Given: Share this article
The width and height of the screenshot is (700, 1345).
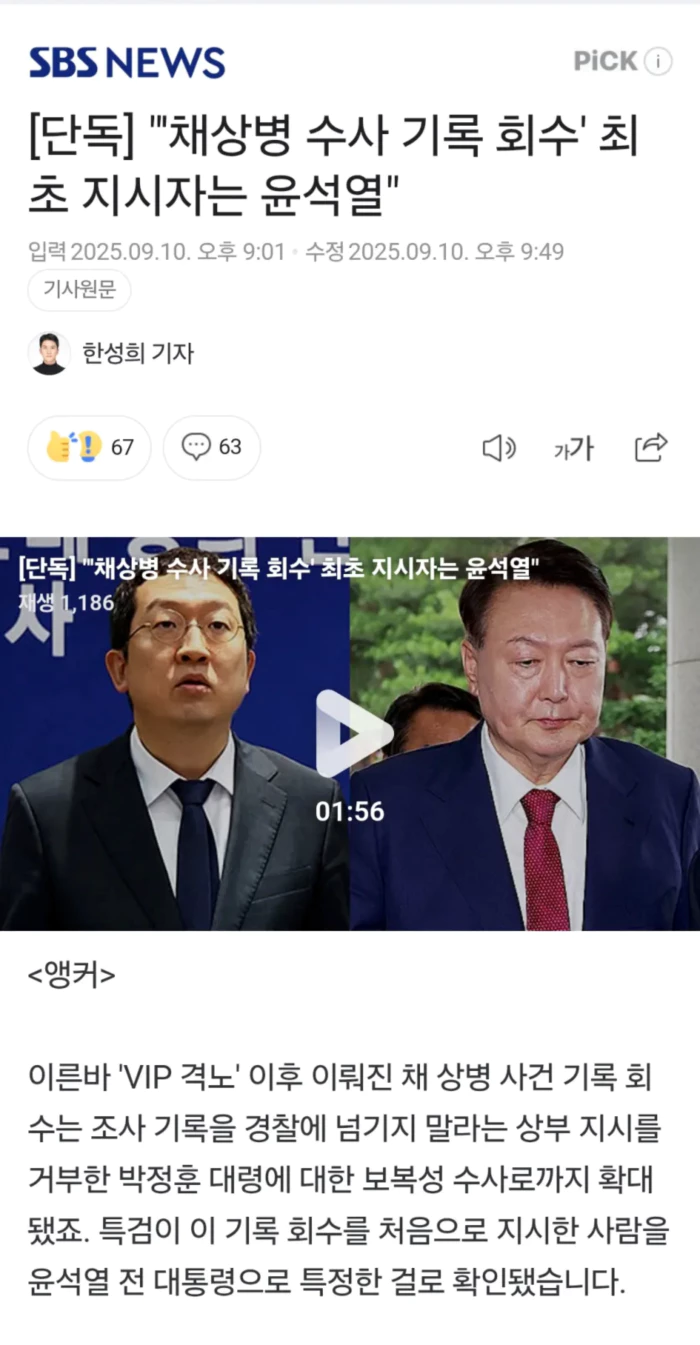Looking at the screenshot, I should [x=650, y=448].
